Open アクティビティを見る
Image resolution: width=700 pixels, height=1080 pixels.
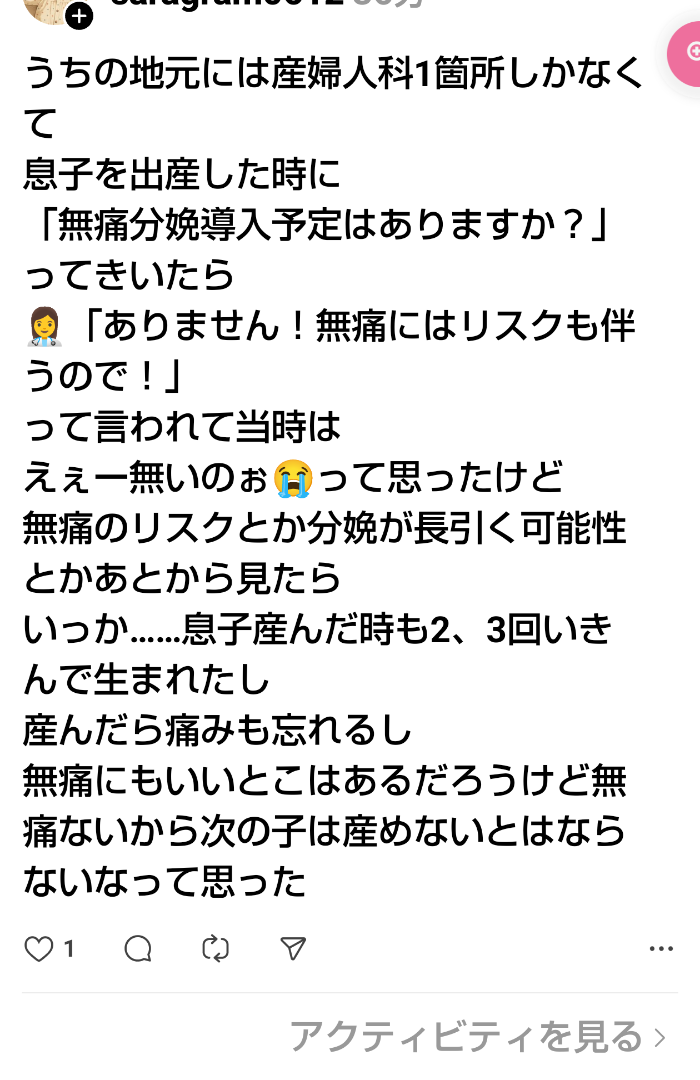[477, 1037]
